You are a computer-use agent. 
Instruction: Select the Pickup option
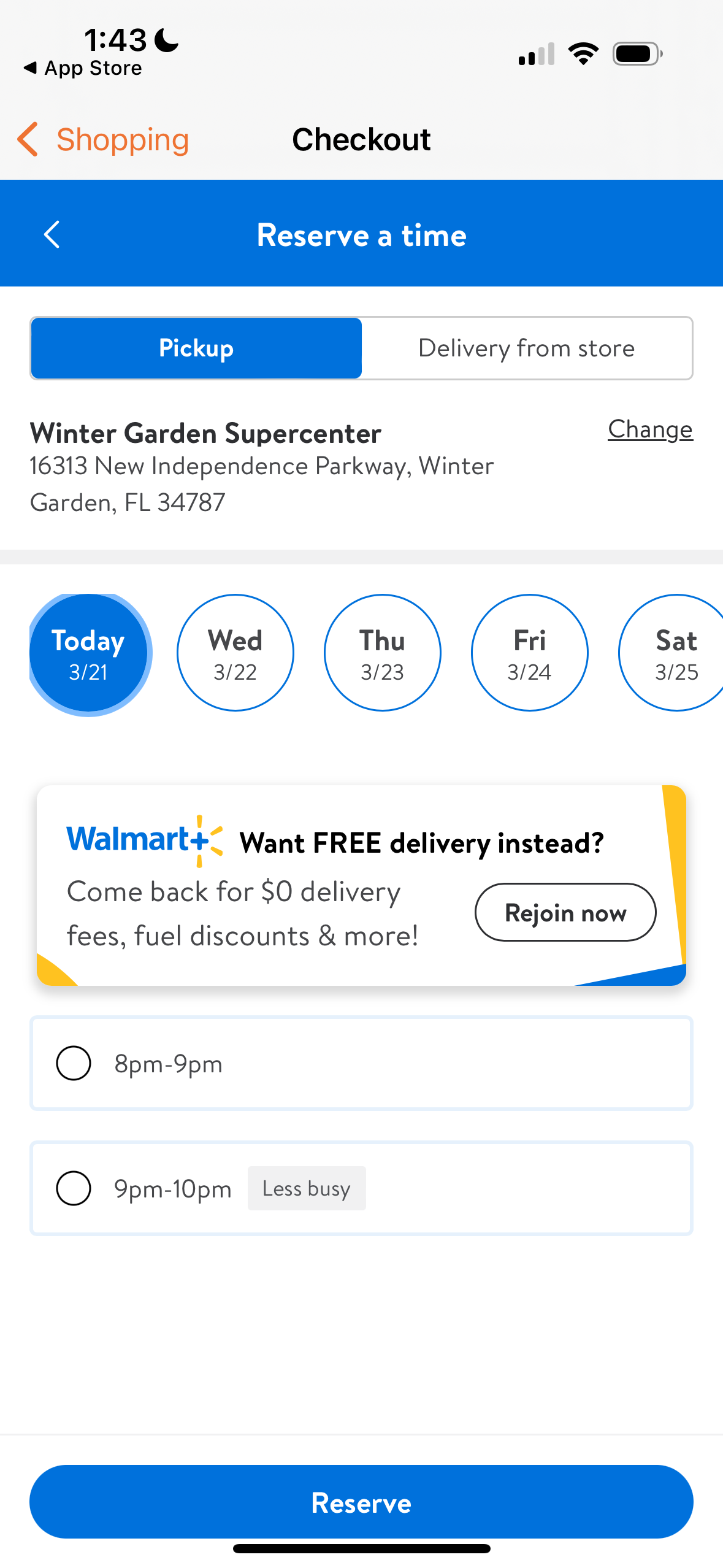[x=196, y=348]
